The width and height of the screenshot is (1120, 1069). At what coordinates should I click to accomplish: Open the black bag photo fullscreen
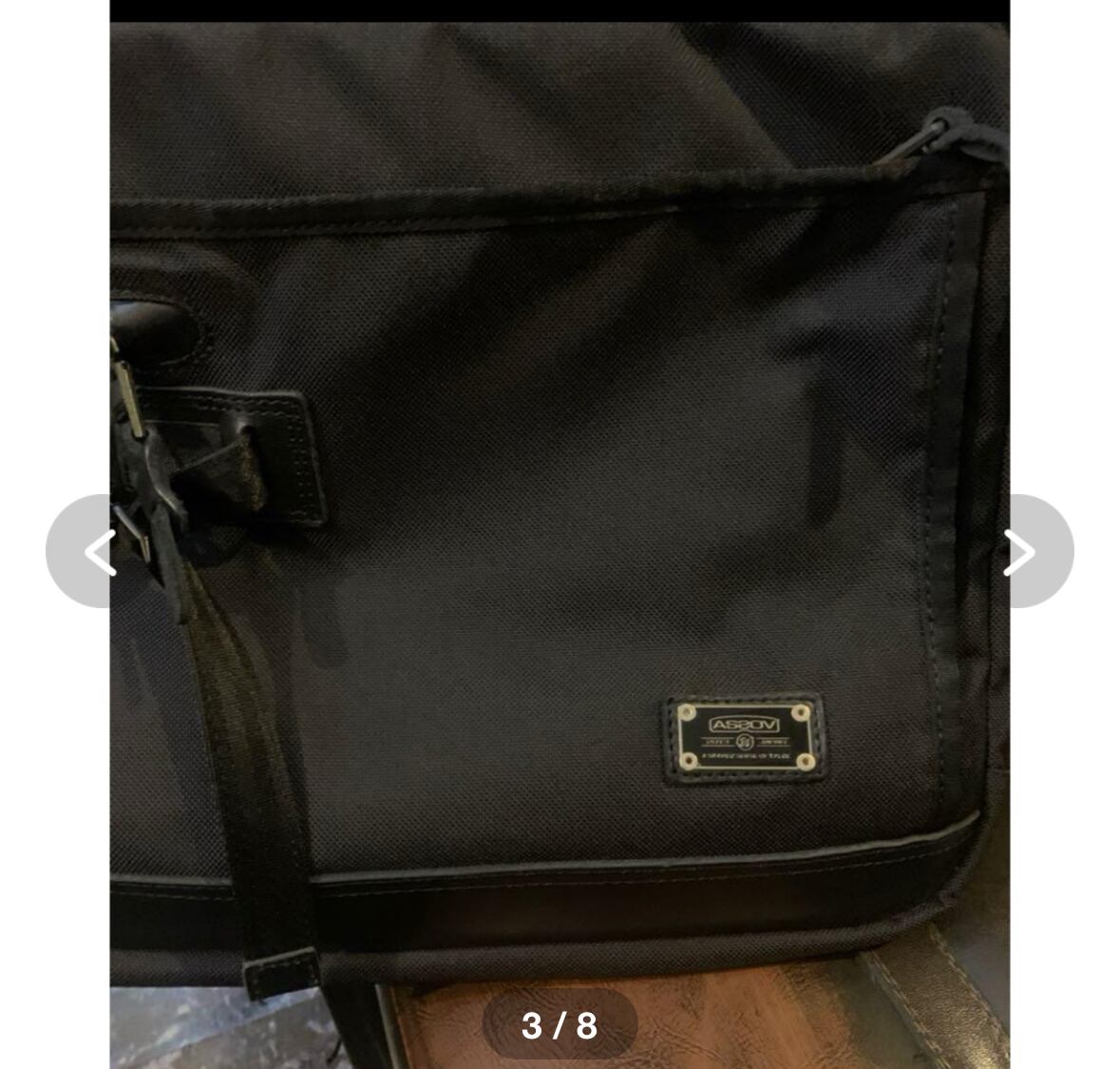[x=560, y=545]
